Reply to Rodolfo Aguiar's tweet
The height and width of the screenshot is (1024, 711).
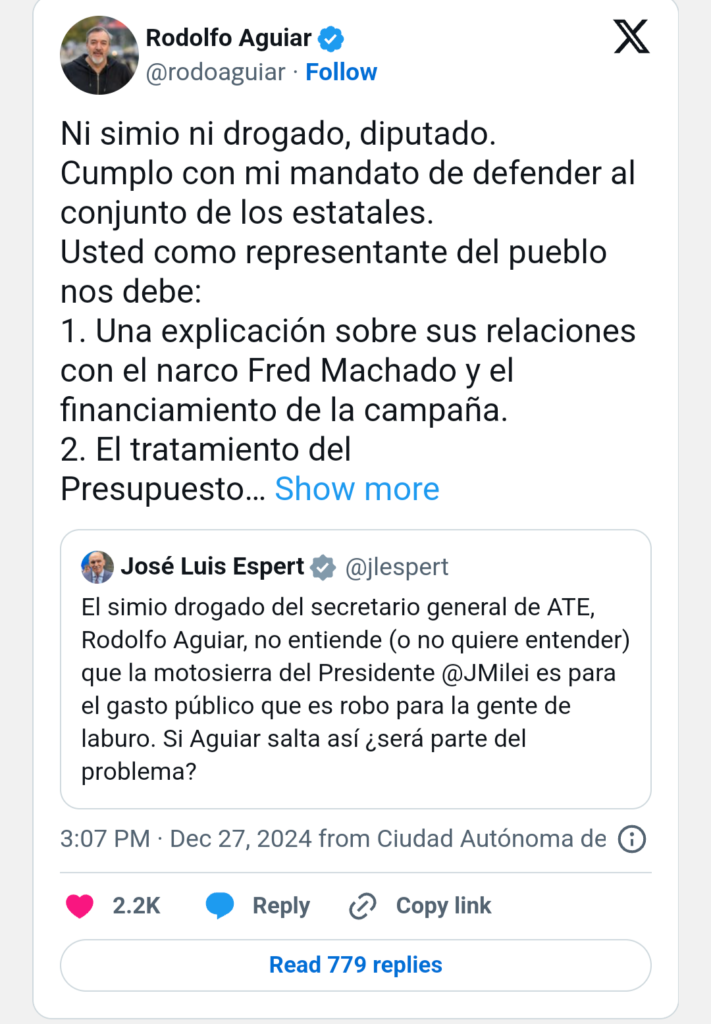(x=258, y=906)
